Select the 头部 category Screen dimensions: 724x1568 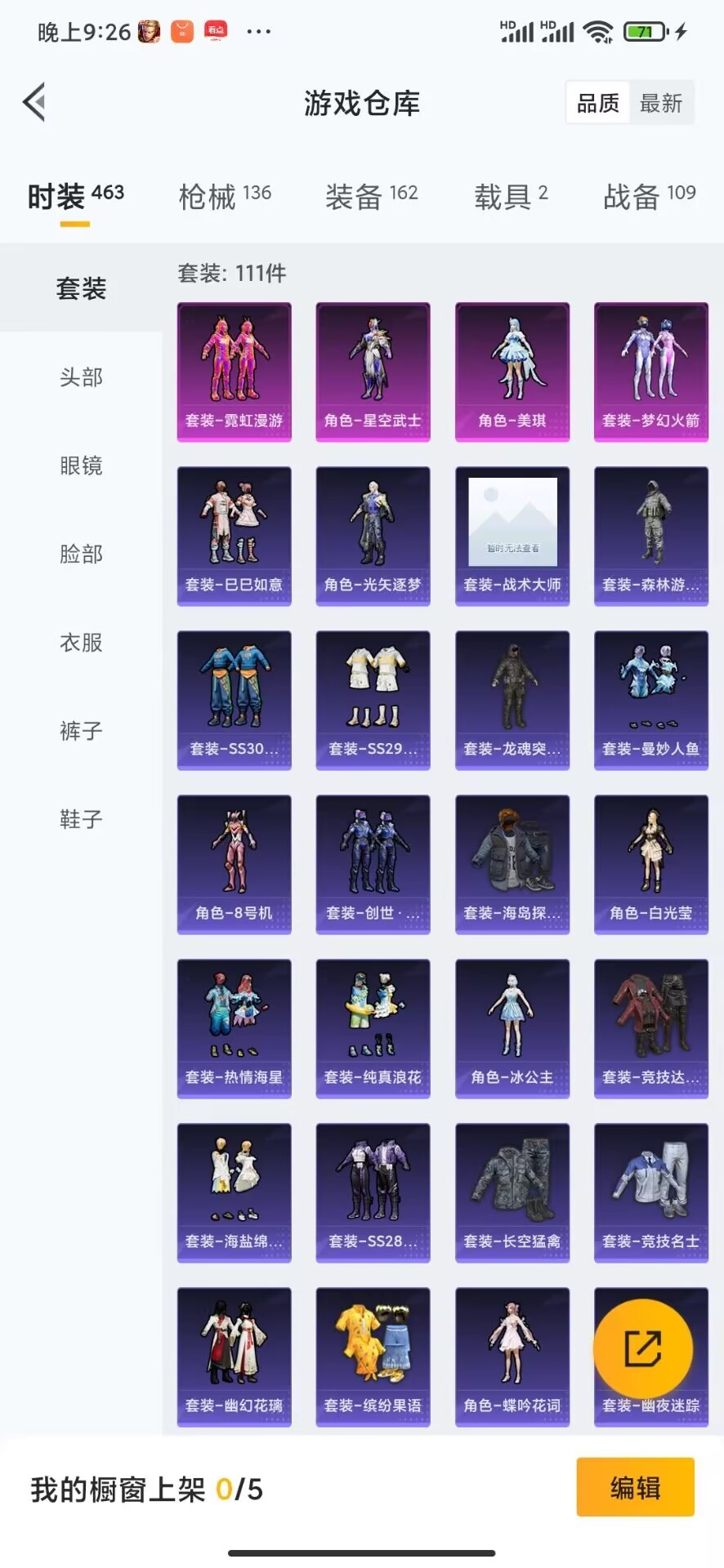pos(81,377)
